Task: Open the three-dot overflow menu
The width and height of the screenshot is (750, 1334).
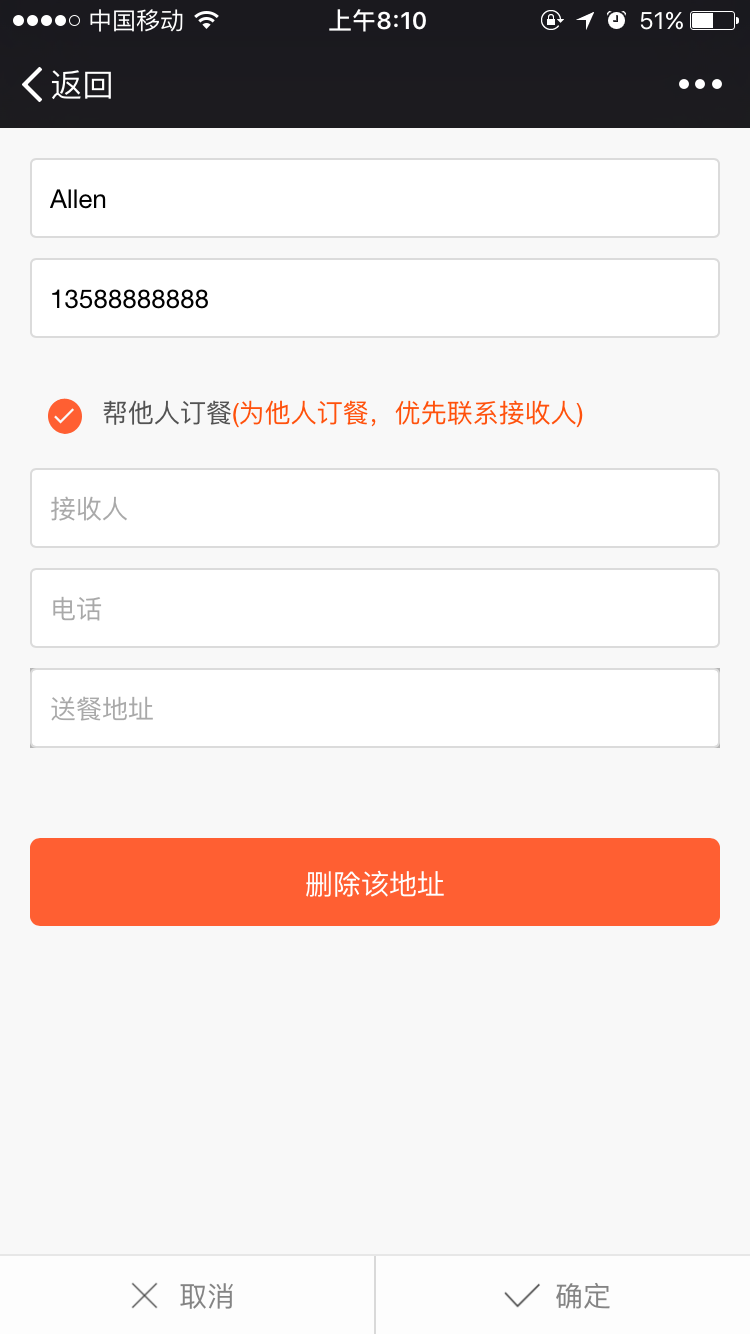Action: click(x=700, y=85)
